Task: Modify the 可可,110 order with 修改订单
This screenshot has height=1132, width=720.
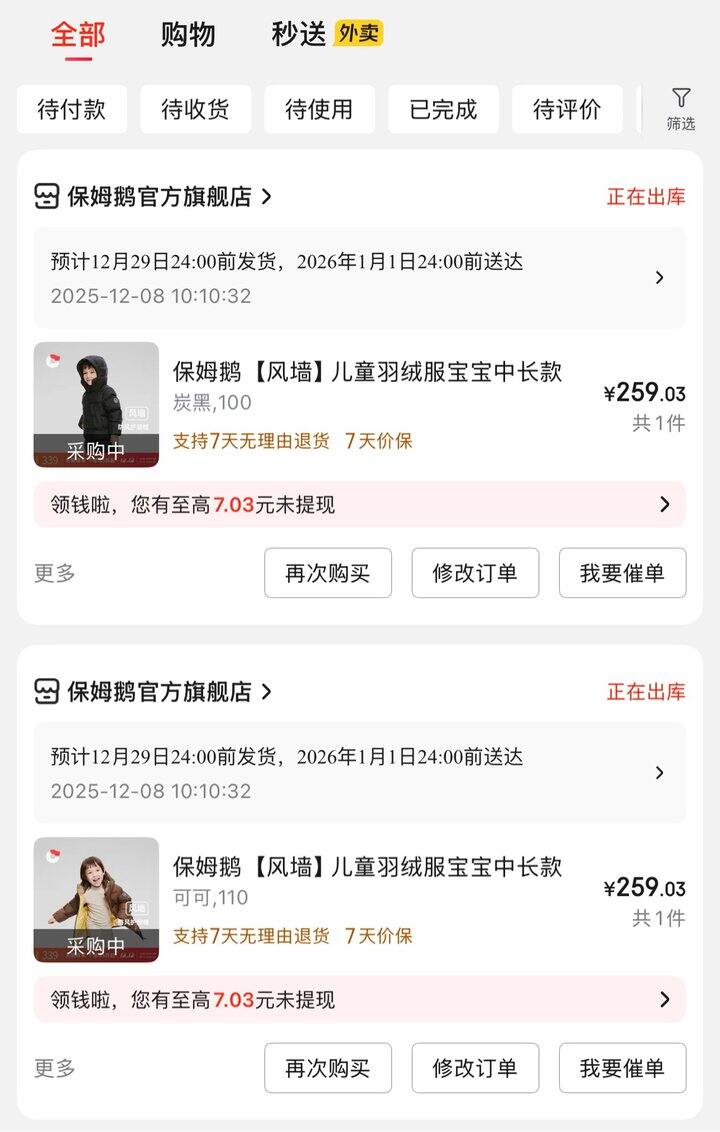Action: [x=475, y=1068]
